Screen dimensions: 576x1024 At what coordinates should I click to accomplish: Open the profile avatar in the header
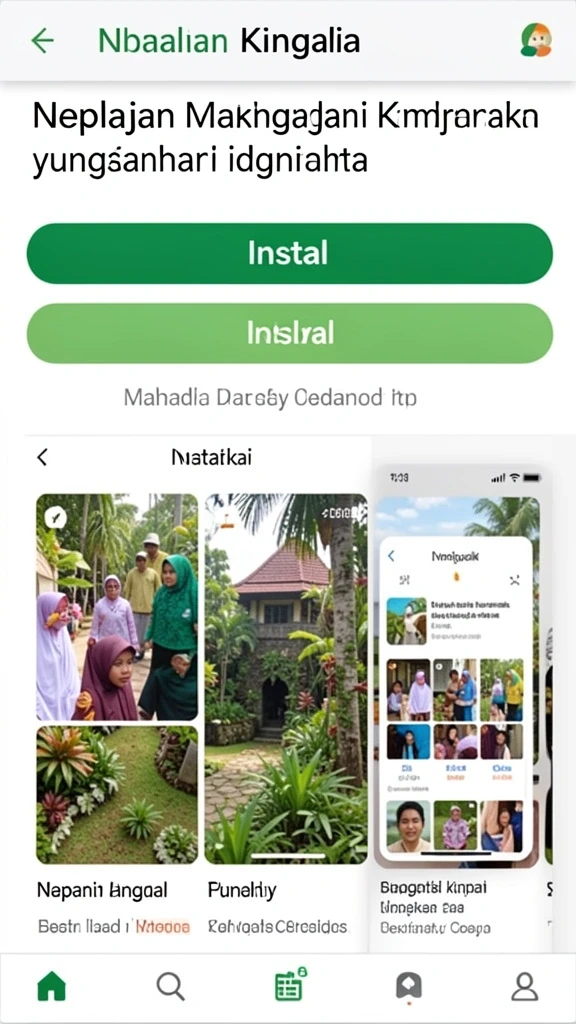tap(536, 40)
